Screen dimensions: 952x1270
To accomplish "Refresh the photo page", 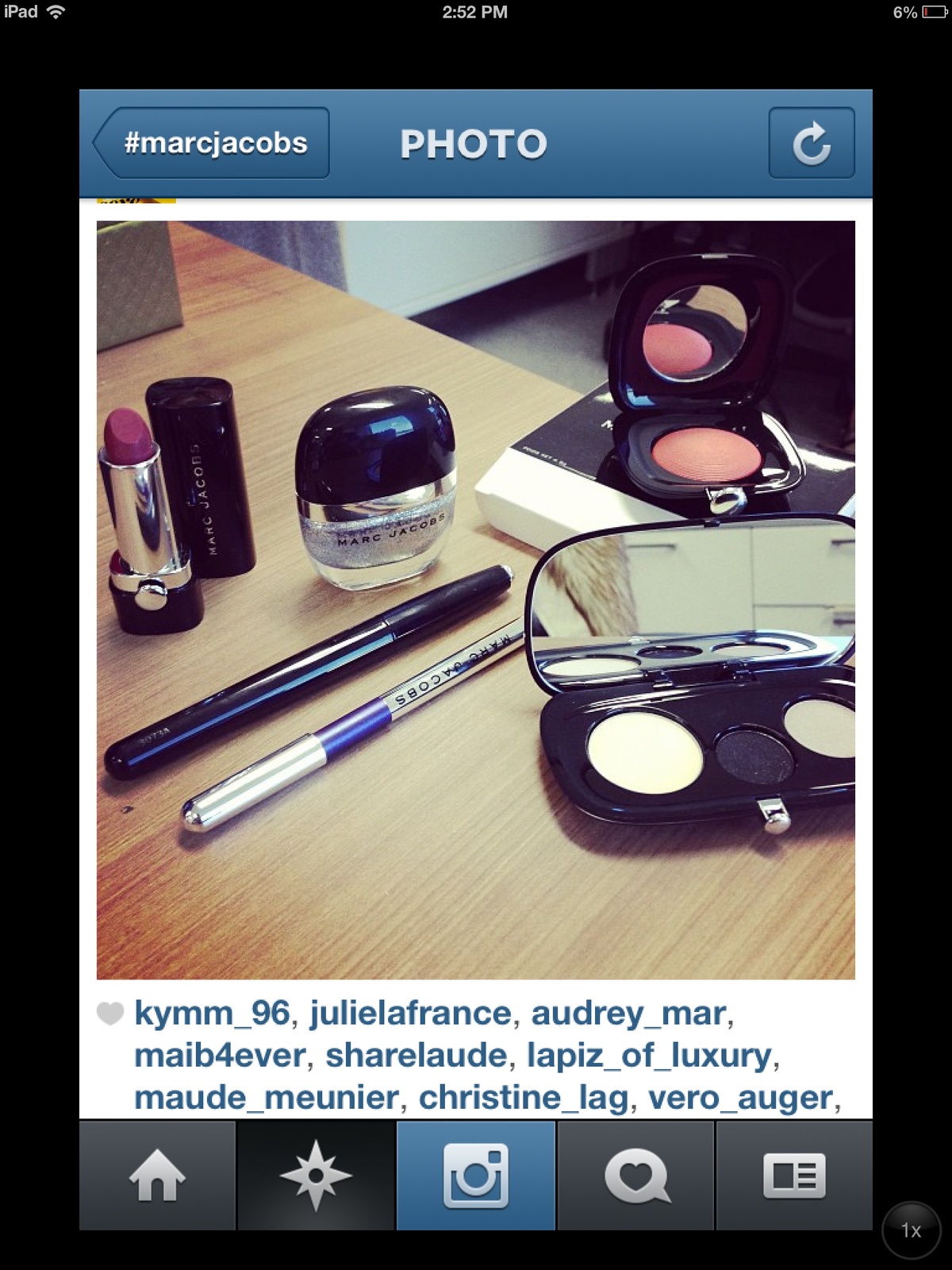I will [x=811, y=143].
